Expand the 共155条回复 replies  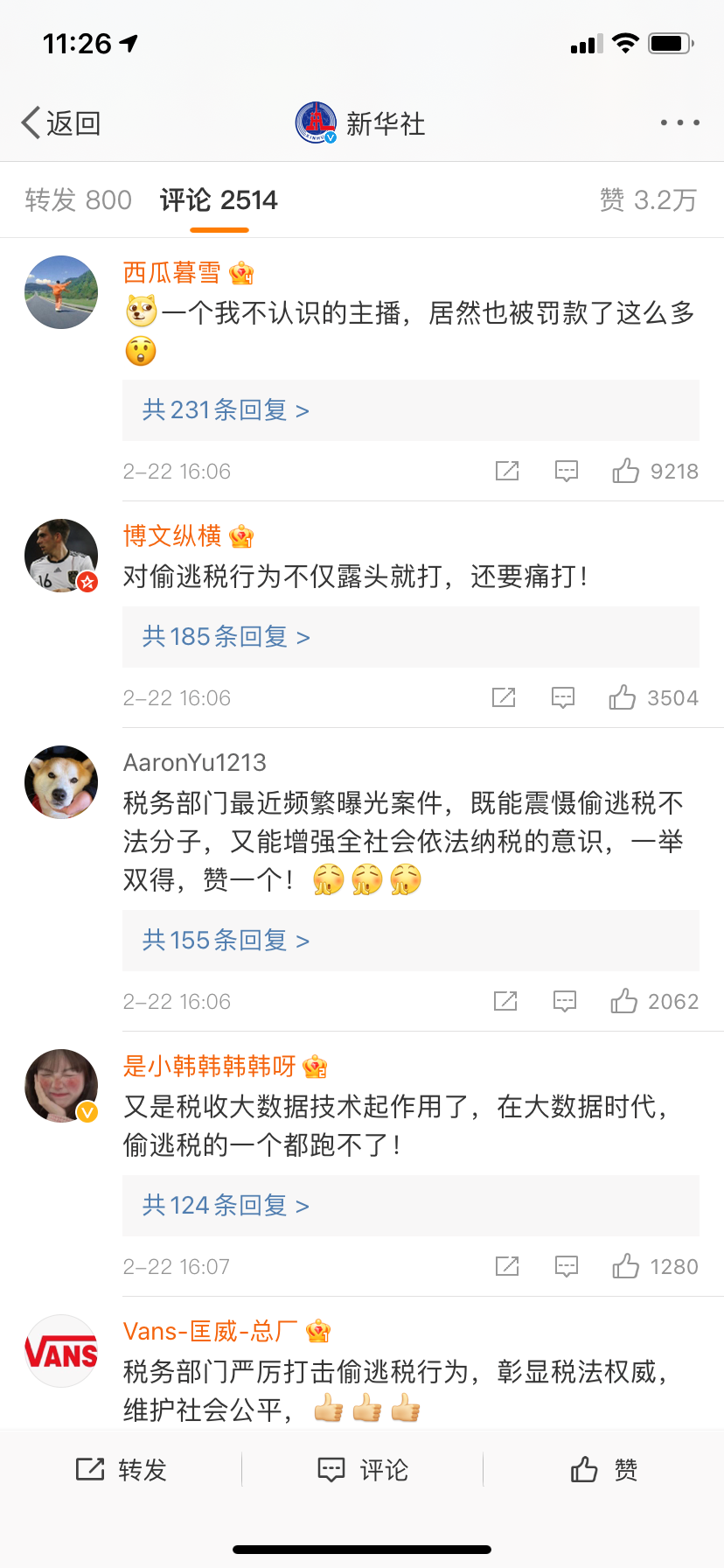[226, 941]
